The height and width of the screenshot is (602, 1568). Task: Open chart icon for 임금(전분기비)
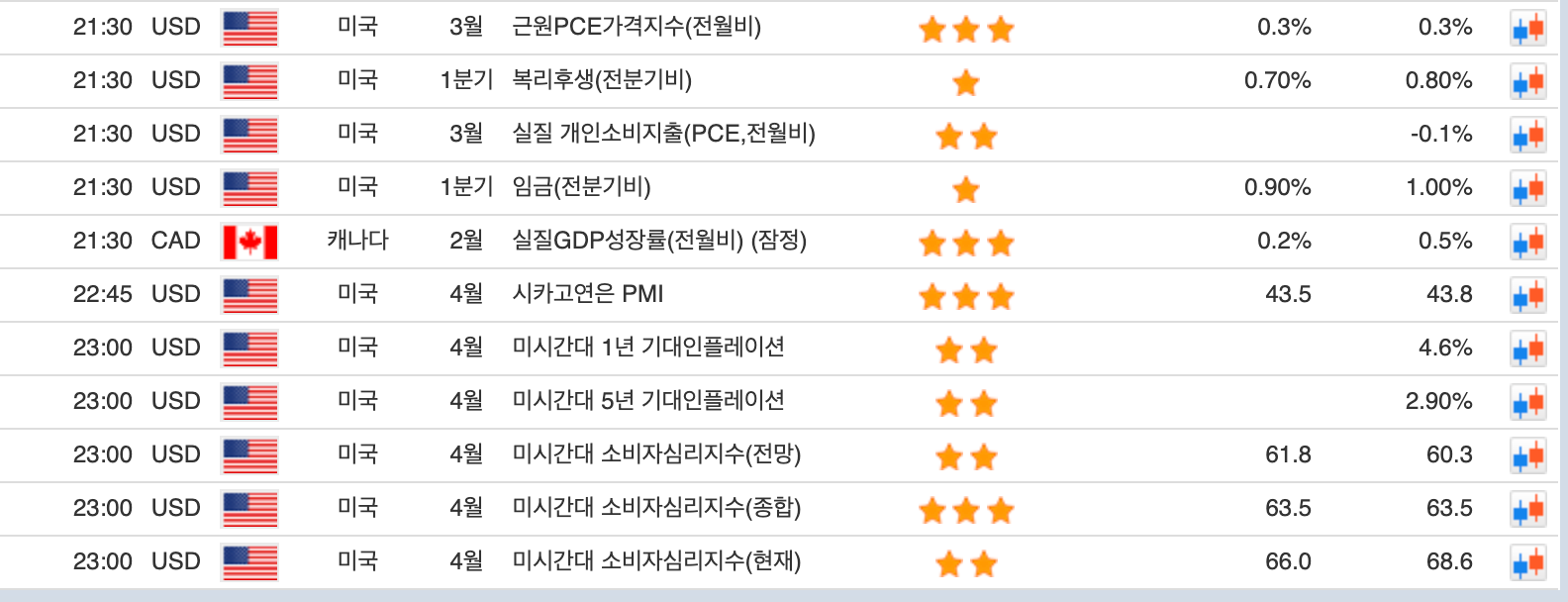click(x=1528, y=188)
